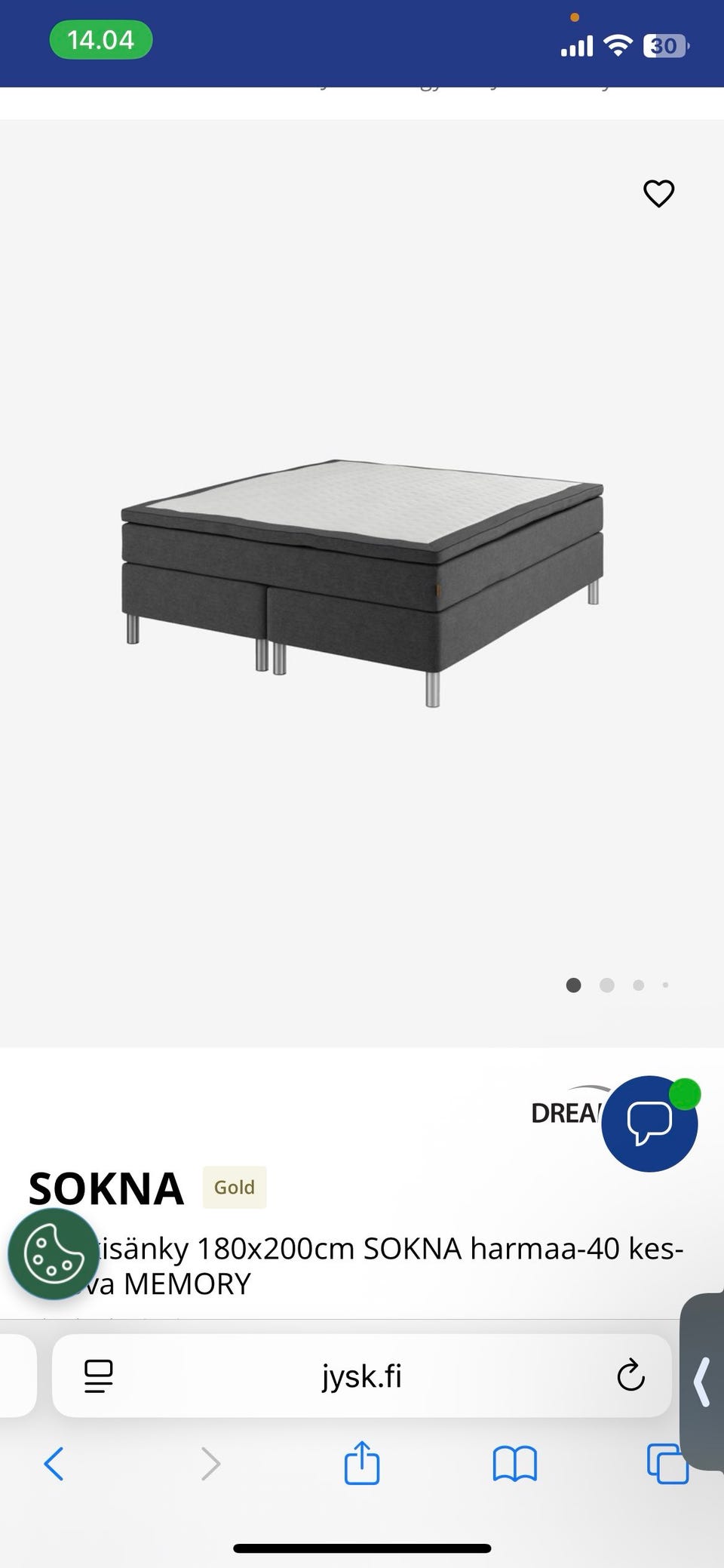This screenshot has height=1568, width=724.
Task: Add the SOKNA bed to favorites
Action: (658, 194)
